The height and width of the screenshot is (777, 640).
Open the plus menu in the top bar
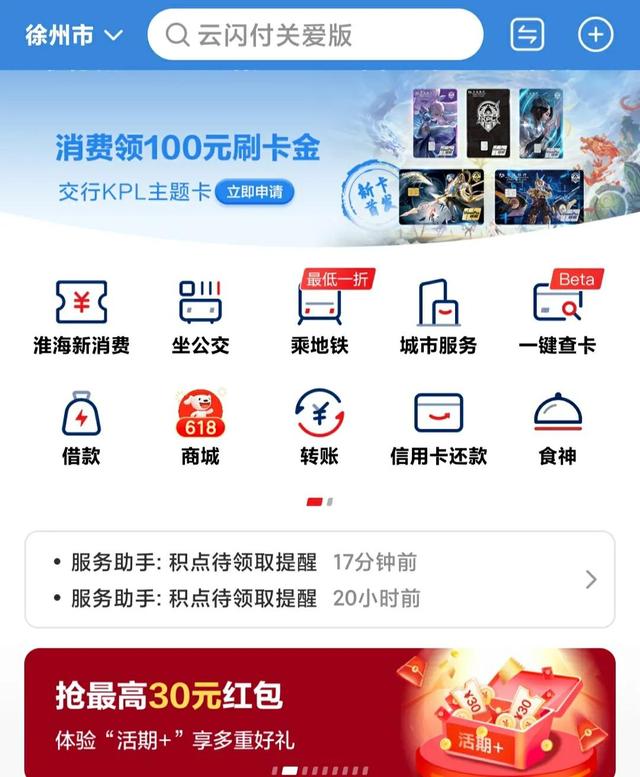pyautogui.click(x=596, y=35)
